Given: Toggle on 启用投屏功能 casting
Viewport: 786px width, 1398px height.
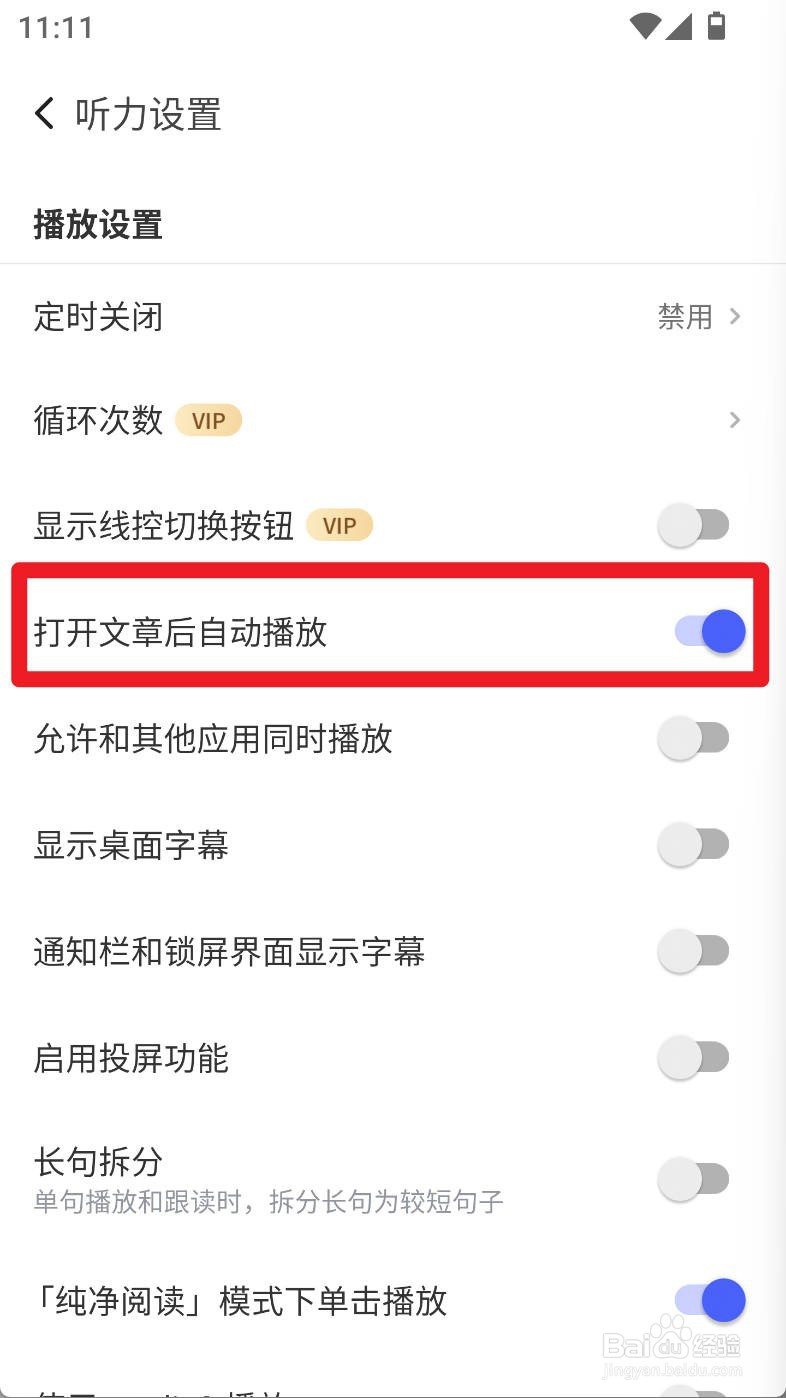Looking at the screenshot, I should [x=696, y=1057].
